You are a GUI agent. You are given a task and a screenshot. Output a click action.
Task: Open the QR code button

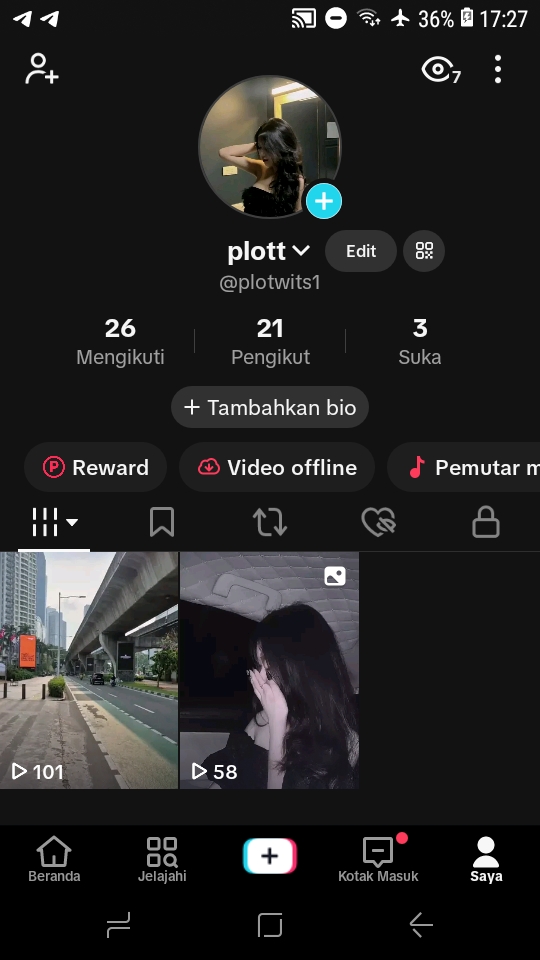(x=424, y=251)
